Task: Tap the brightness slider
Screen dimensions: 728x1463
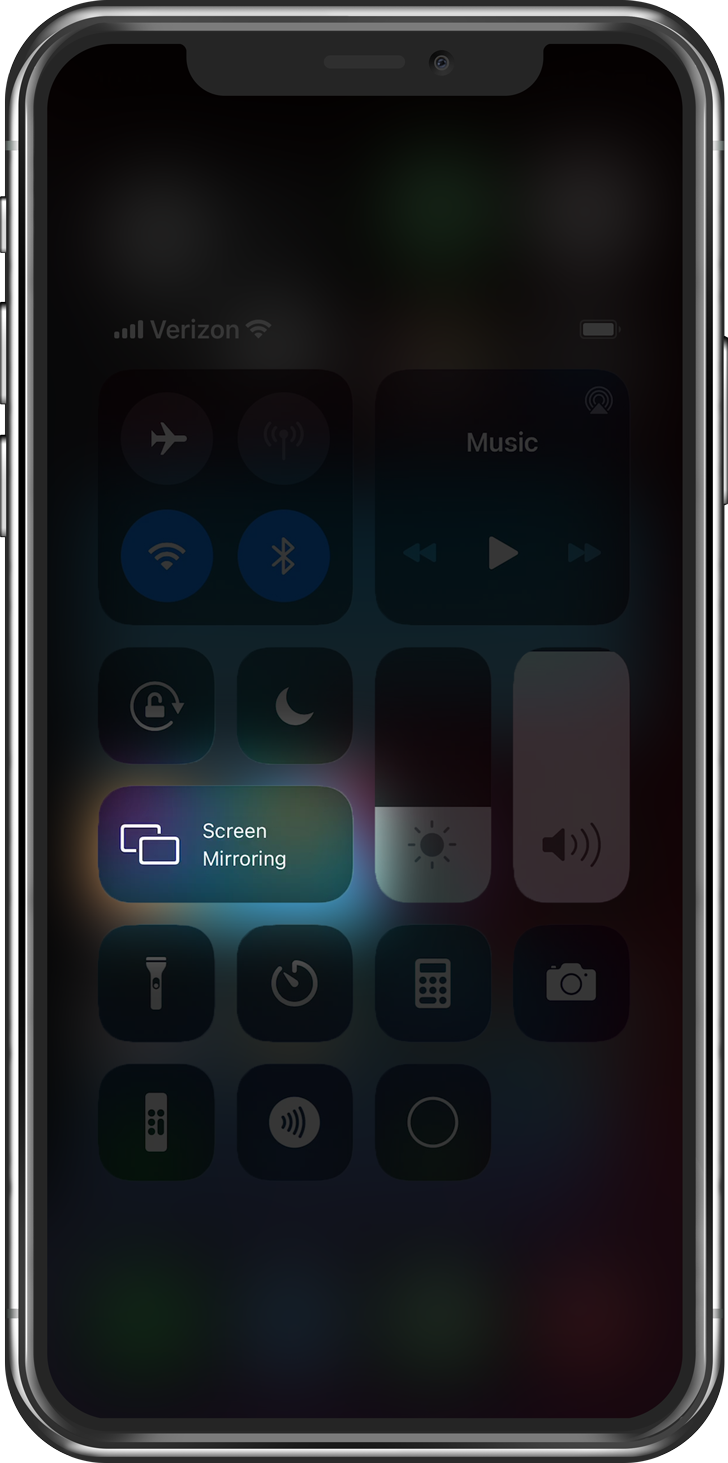Action: (x=432, y=775)
